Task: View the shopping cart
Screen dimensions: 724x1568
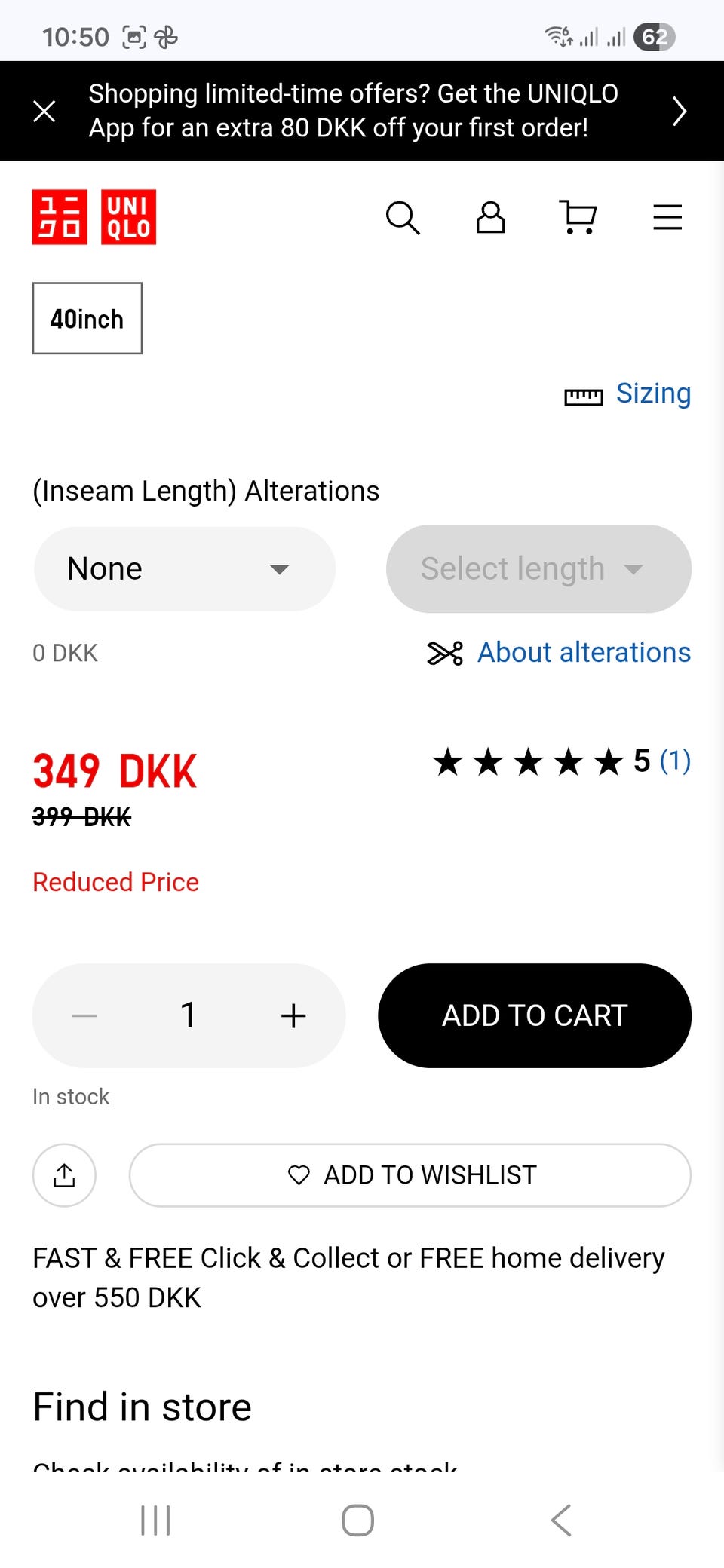Action: click(578, 217)
